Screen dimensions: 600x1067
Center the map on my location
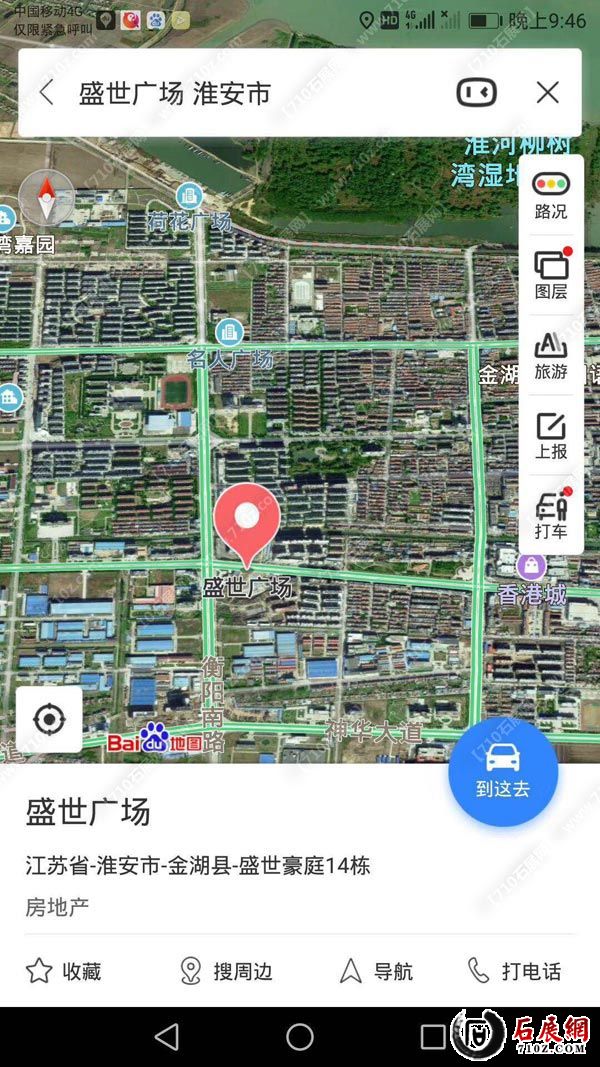49,719
